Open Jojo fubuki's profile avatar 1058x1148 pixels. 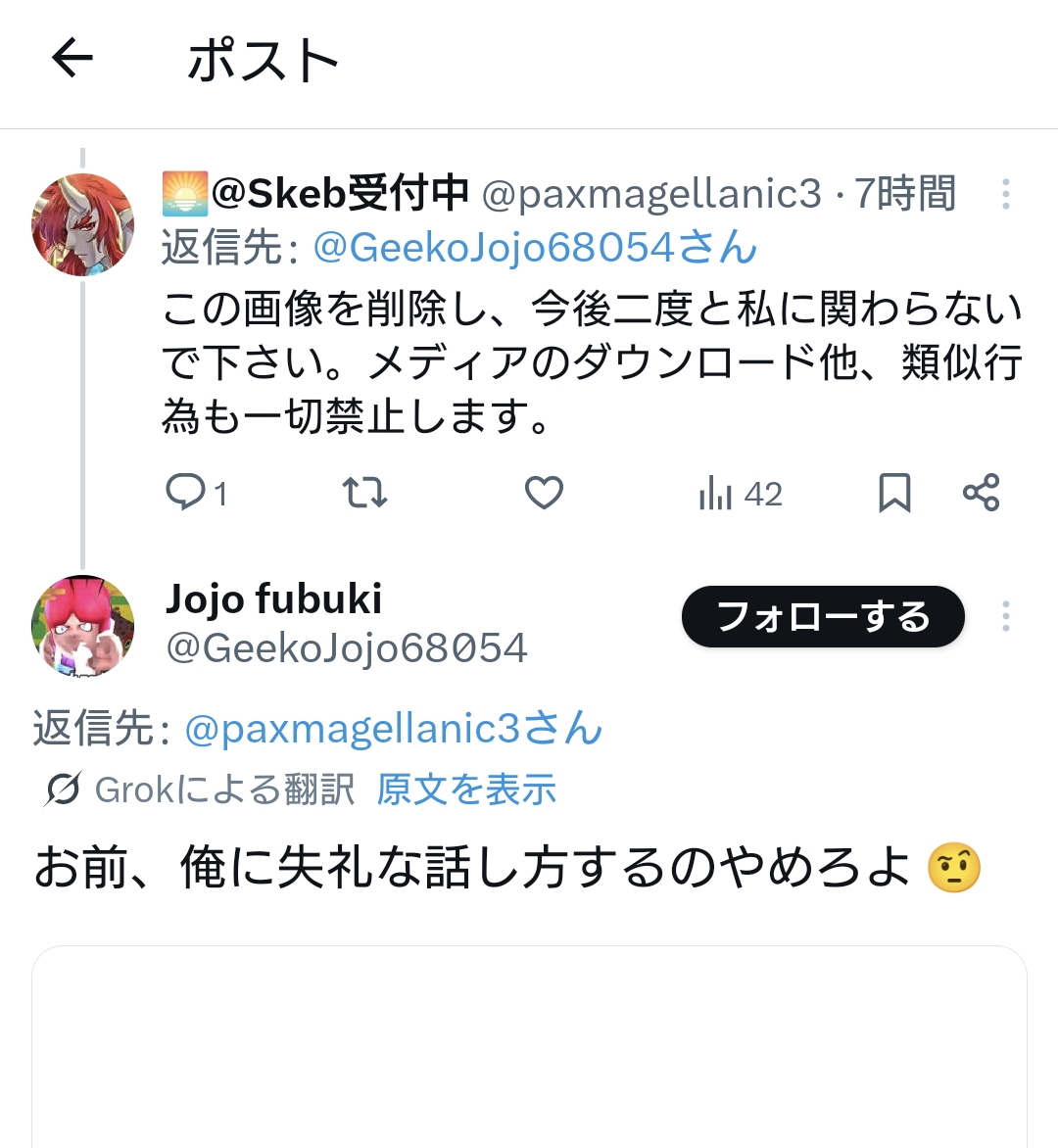tap(83, 625)
